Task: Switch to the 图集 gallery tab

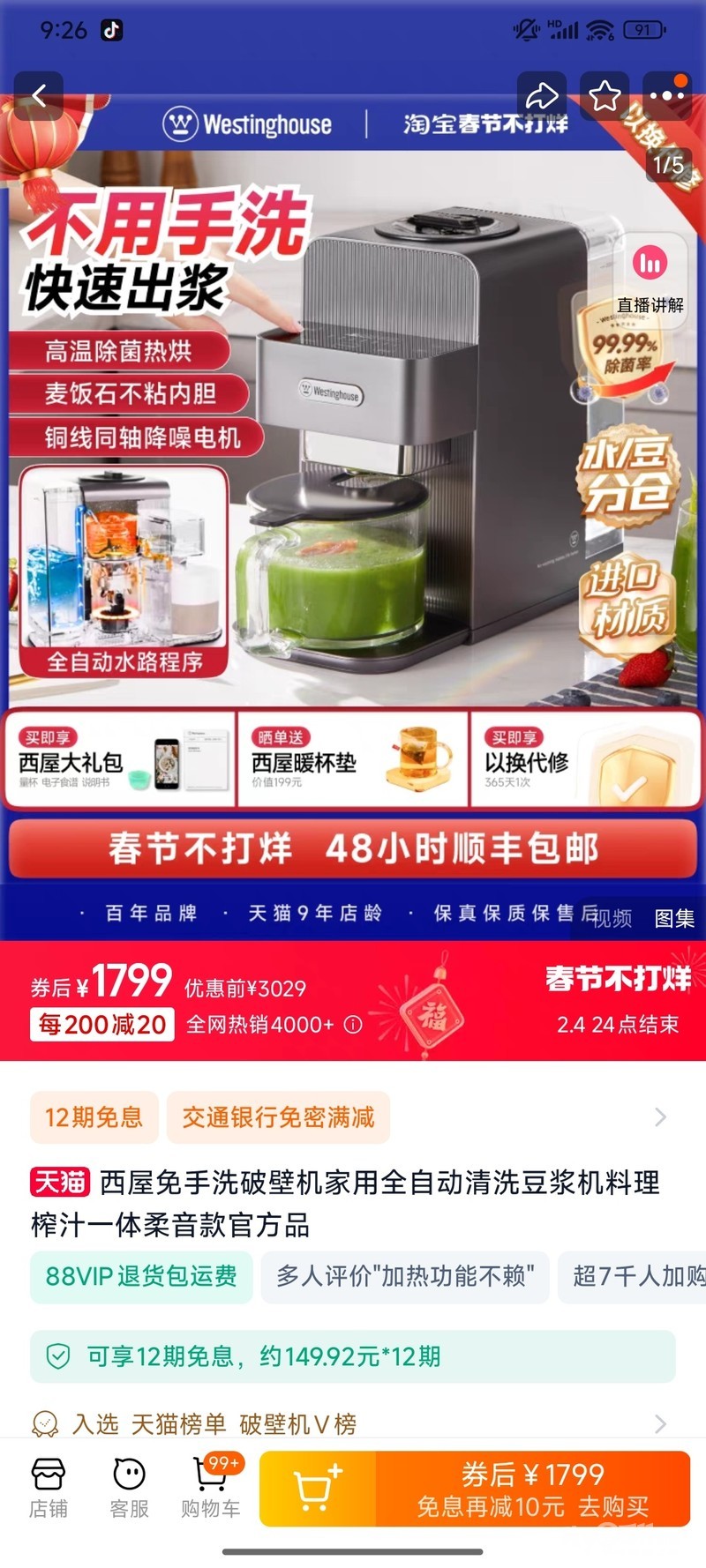Action: pyautogui.click(x=674, y=918)
